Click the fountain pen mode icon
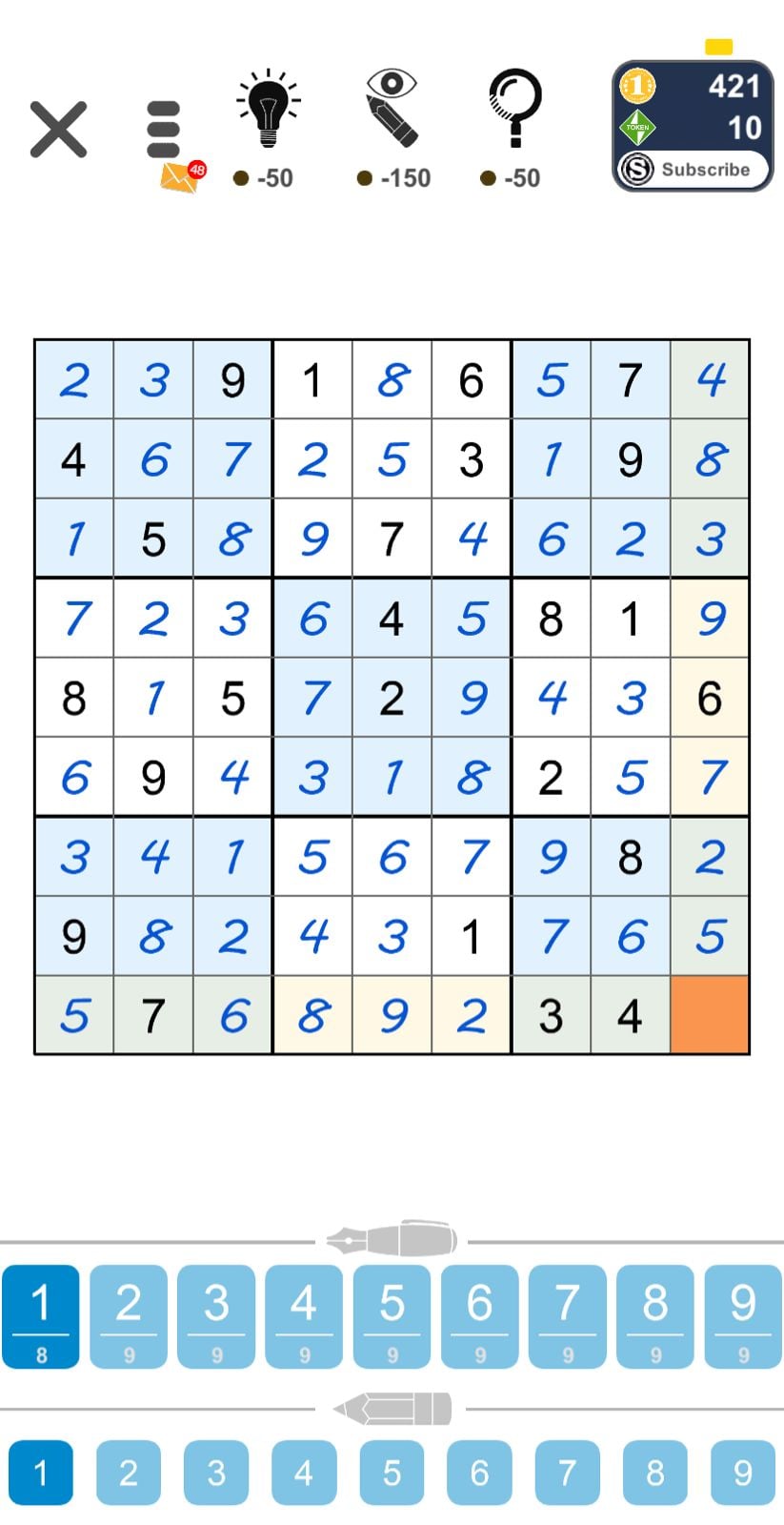The image size is (784, 1525). (x=392, y=1235)
